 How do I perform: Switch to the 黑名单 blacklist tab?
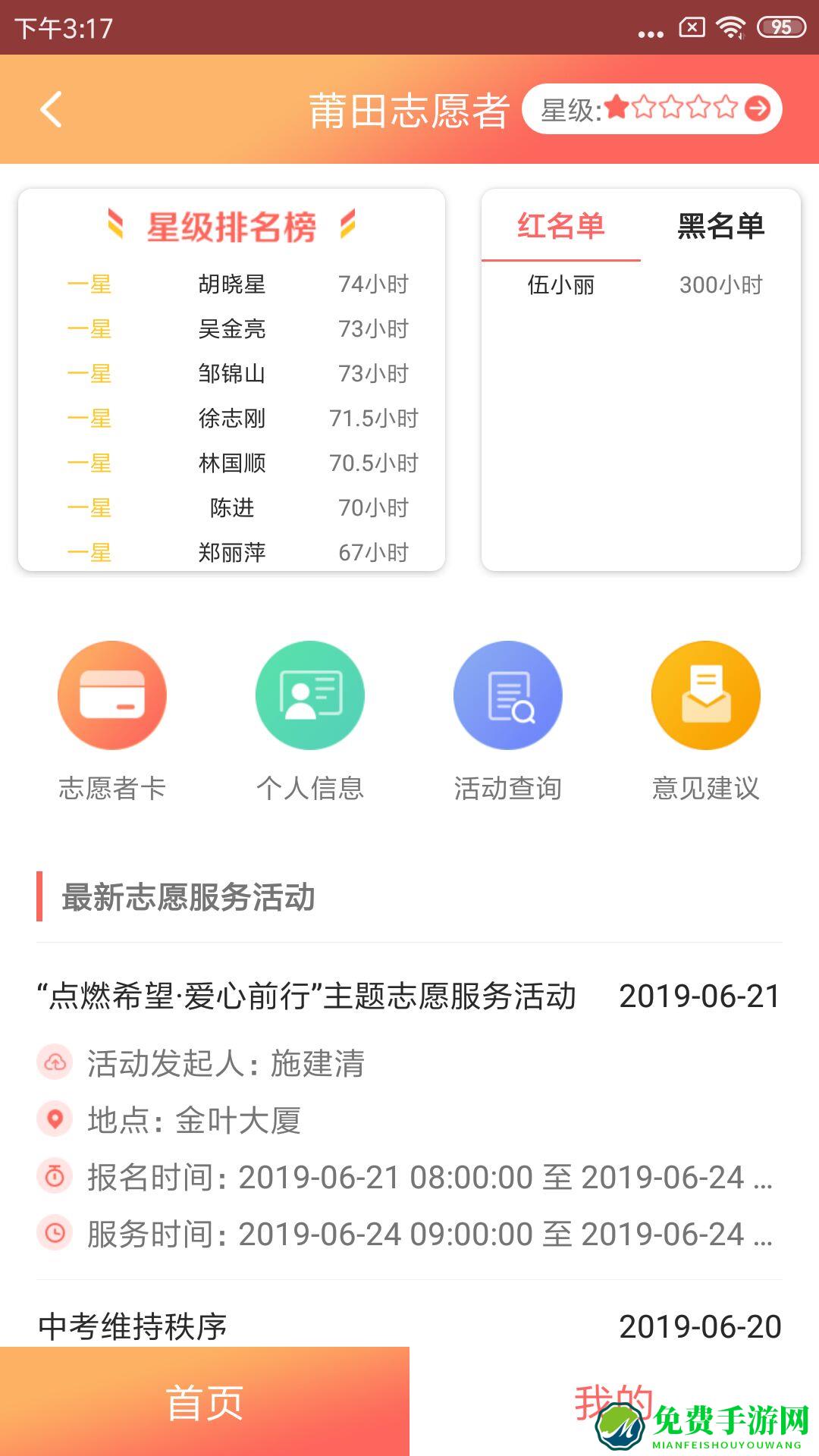[x=721, y=224]
